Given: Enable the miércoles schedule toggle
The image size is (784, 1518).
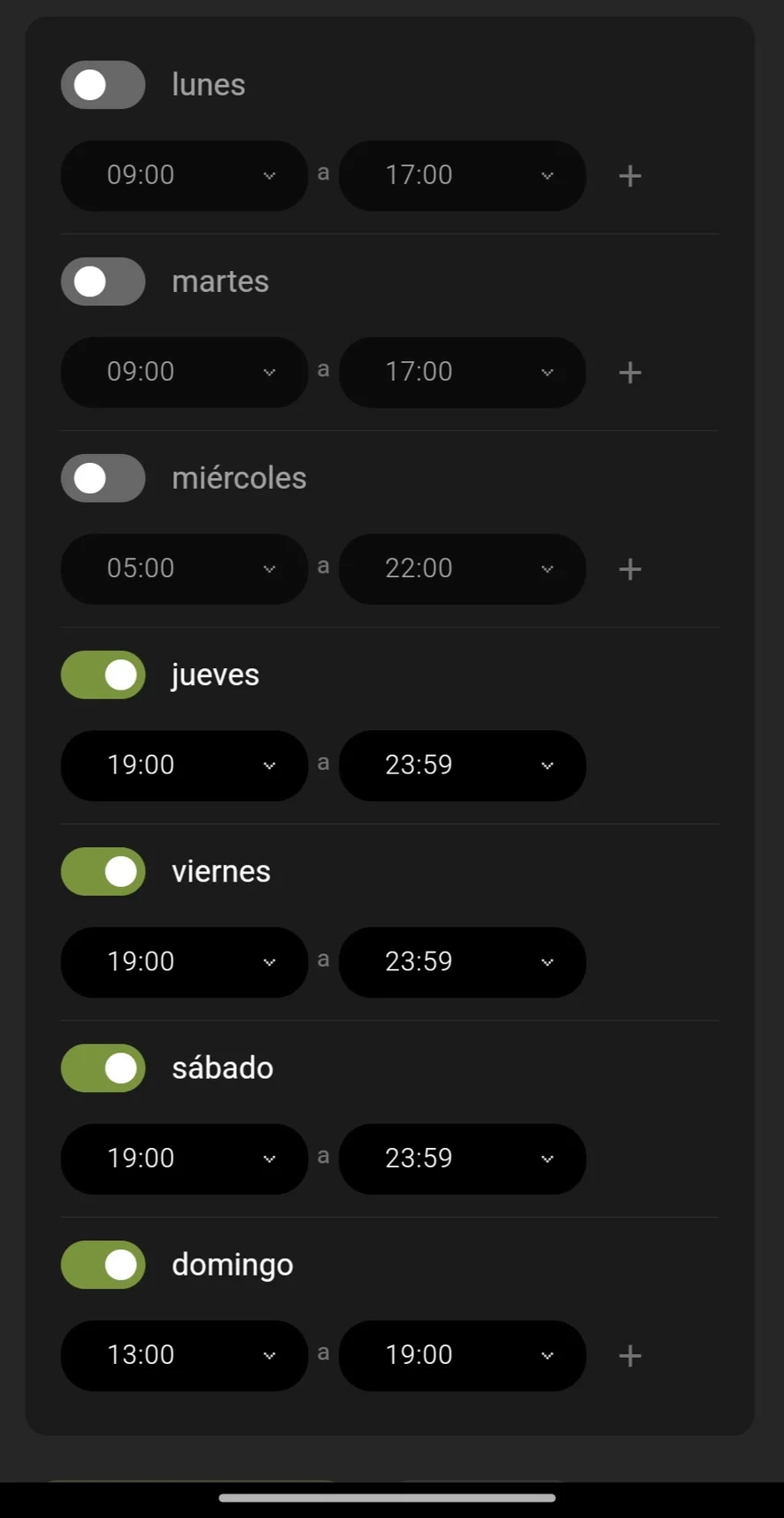Looking at the screenshot, I should [103, 478].
